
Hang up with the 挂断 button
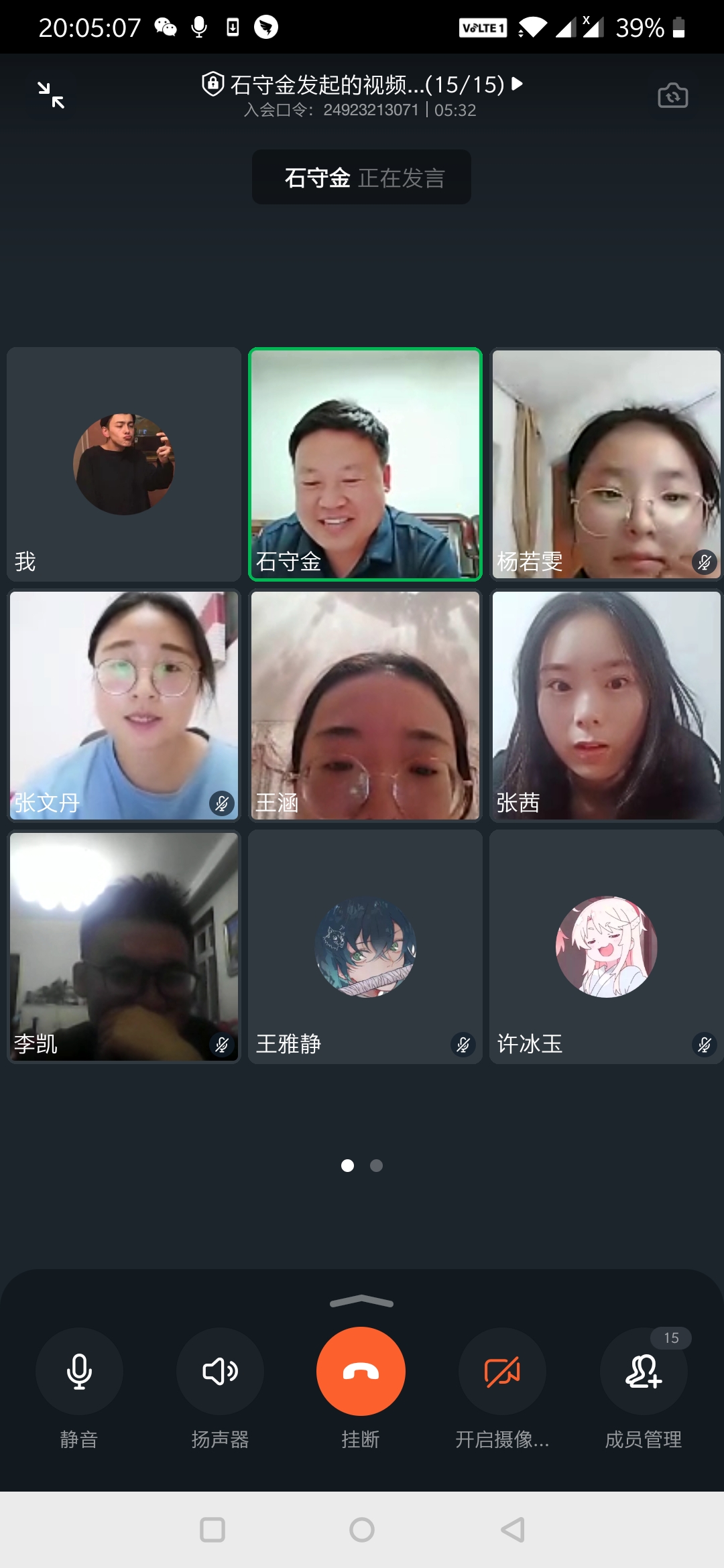coord(361,1372)
